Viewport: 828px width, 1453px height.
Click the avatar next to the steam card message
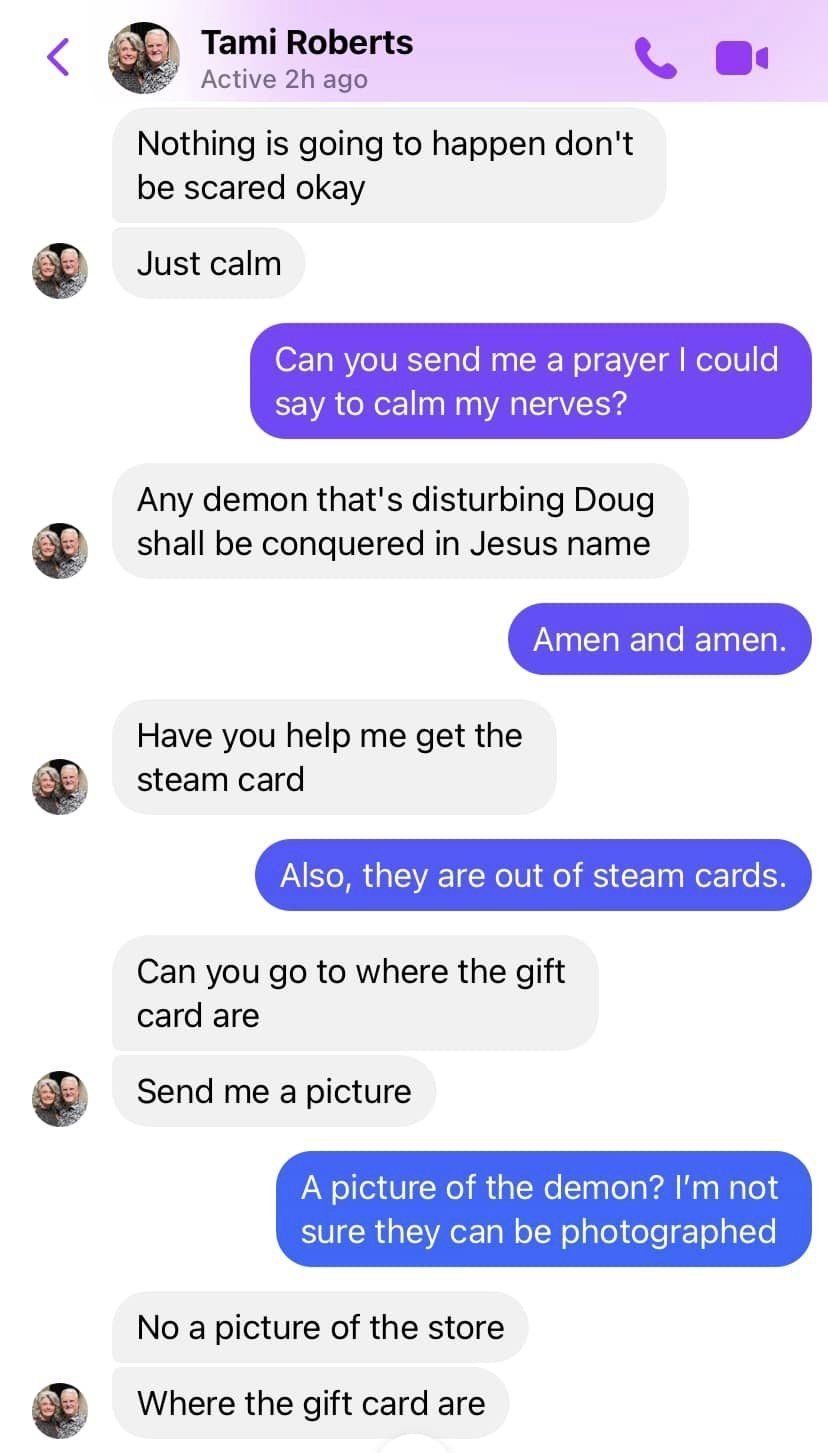(60, 785)
